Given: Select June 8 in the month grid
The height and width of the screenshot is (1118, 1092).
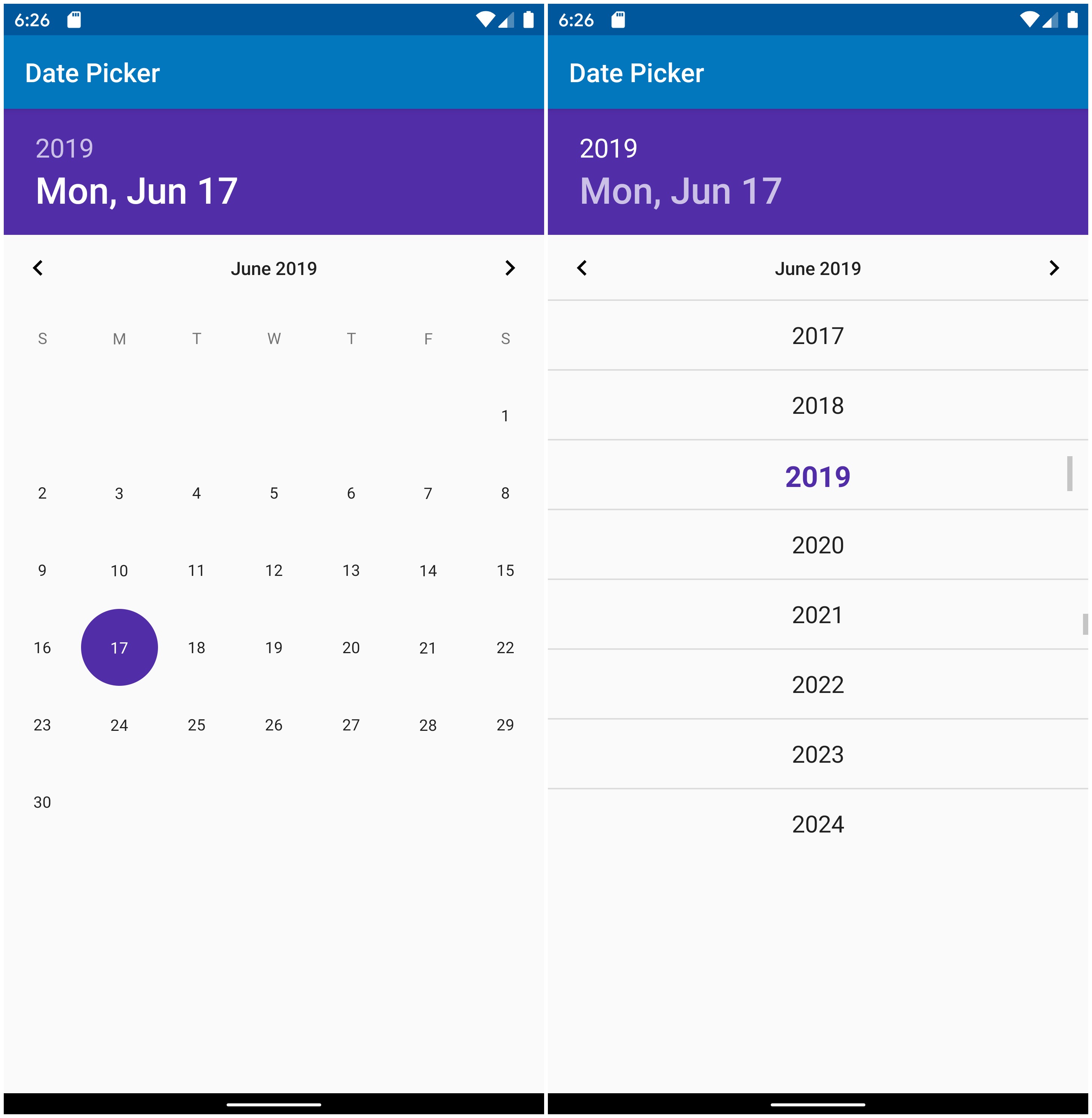Looking at the screenshot, I should point(505,493).
